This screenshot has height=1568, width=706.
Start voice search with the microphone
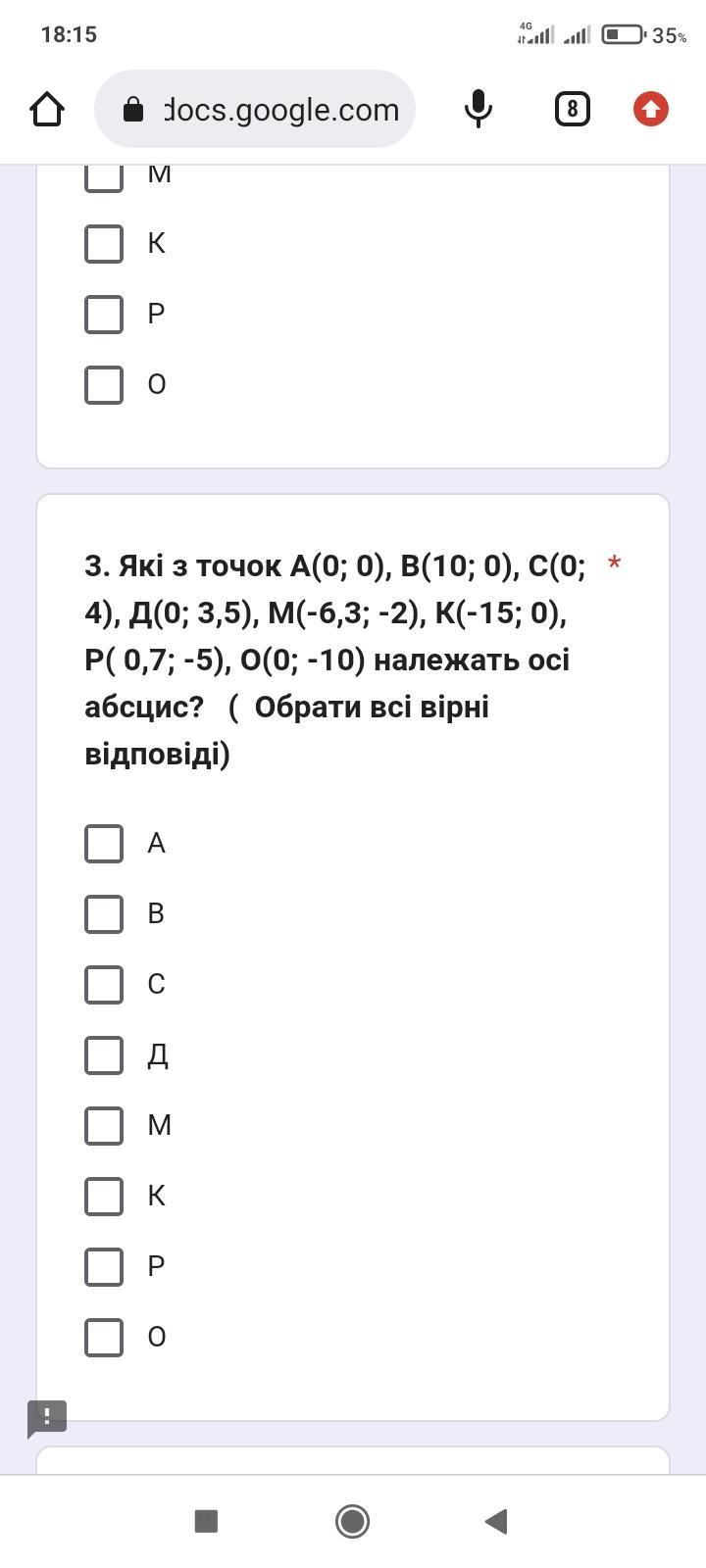click(478, 109)
